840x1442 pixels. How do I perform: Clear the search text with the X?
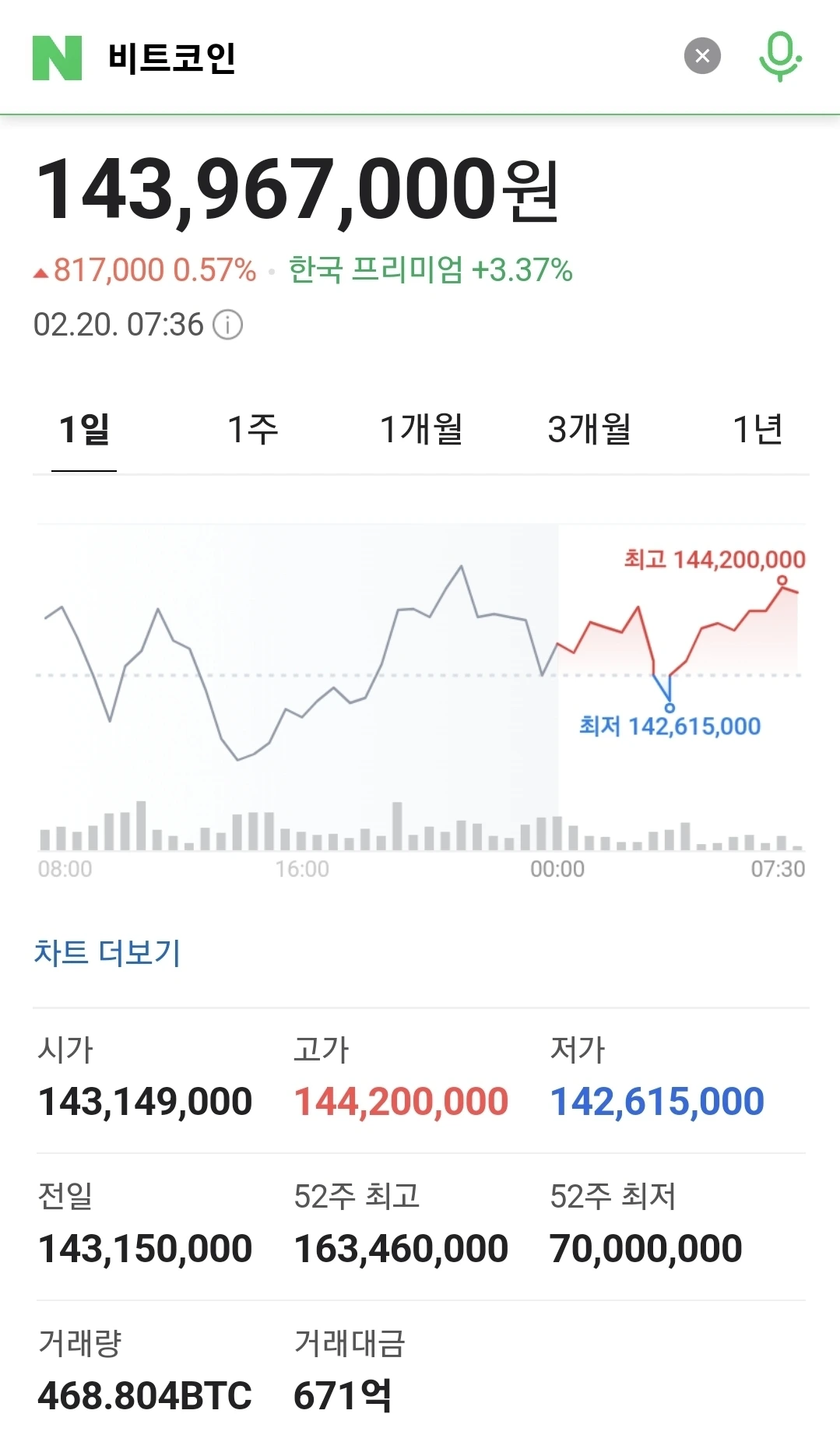coord(702,56)
